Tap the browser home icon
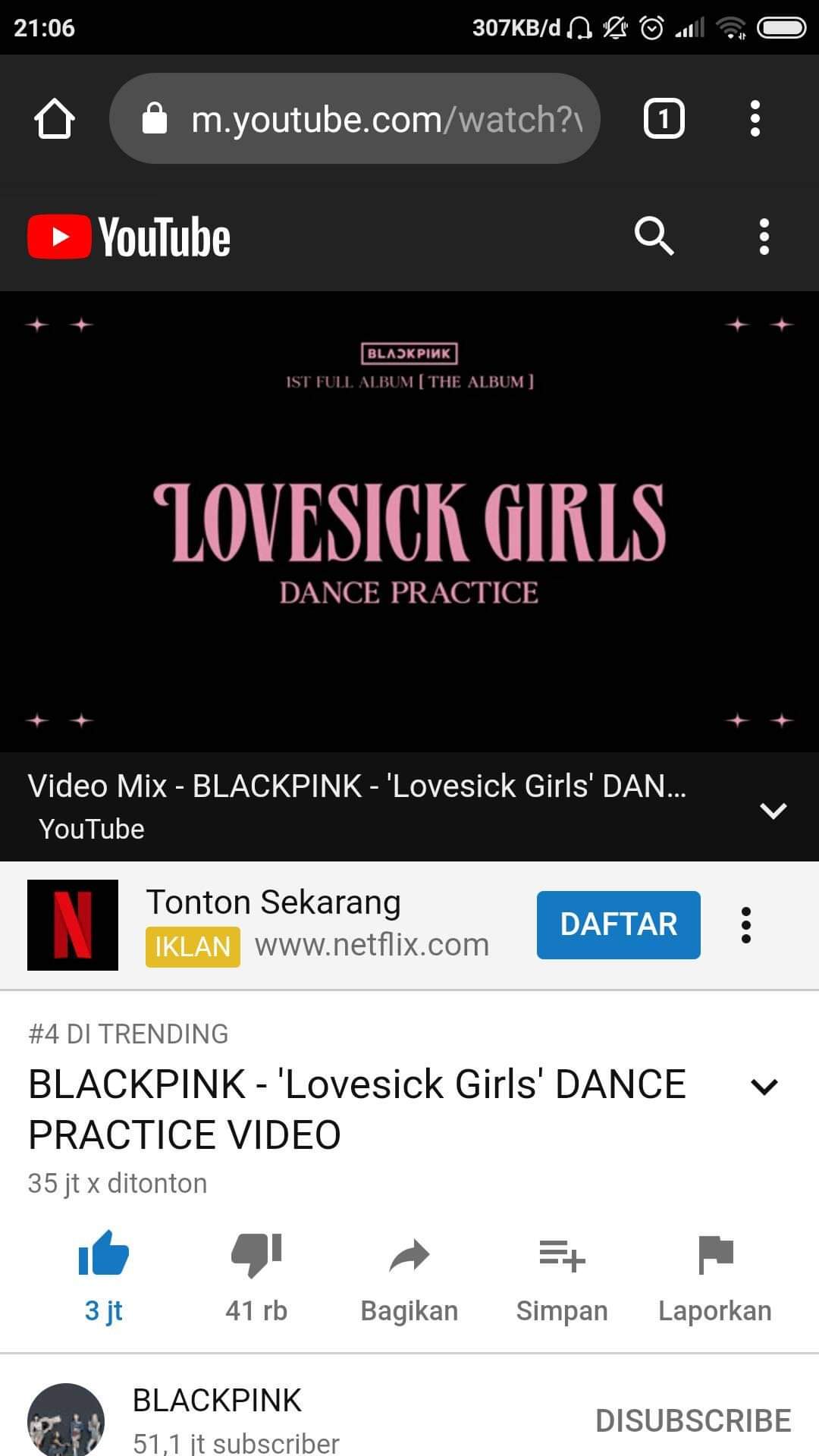Screen dimensions: 819x1456 click(x=55, y=118)
